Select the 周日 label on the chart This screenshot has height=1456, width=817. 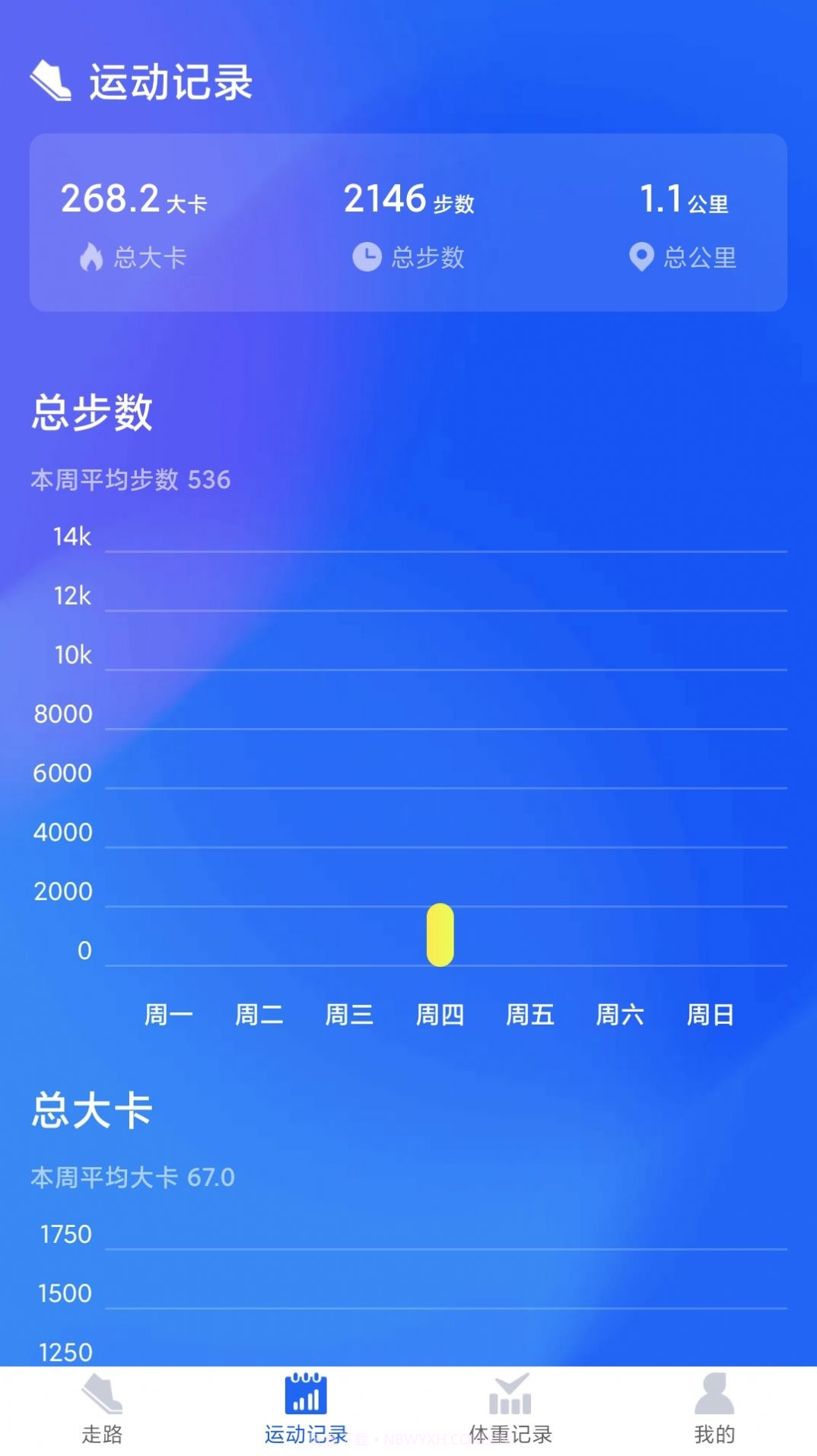click(x=710, y=1015)
